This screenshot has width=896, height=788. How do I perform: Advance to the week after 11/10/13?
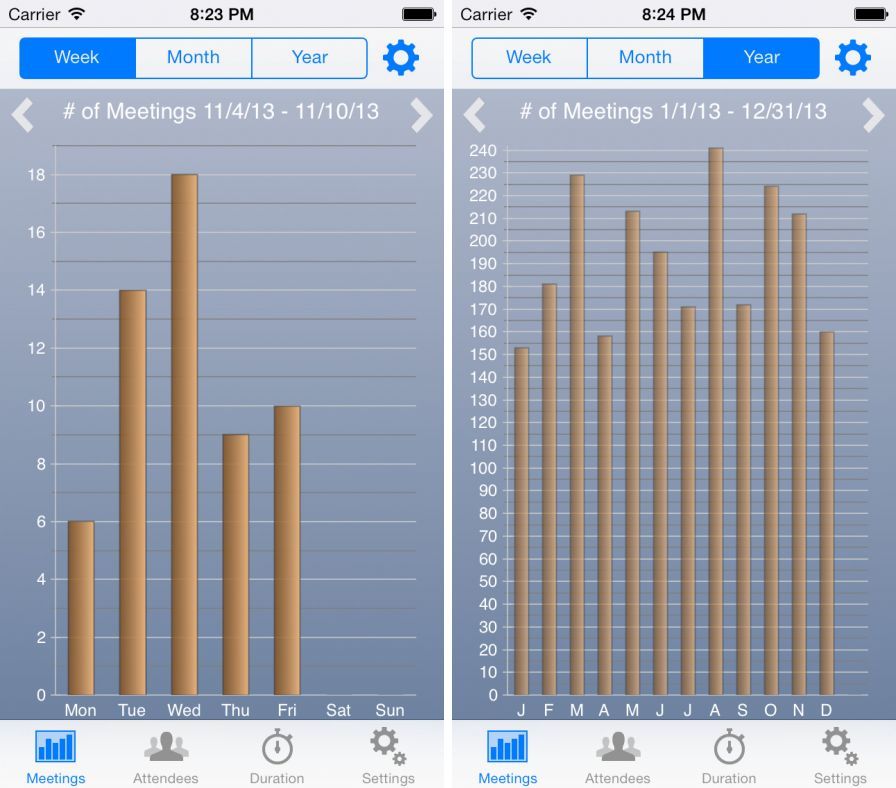click(x=421, y=114)
